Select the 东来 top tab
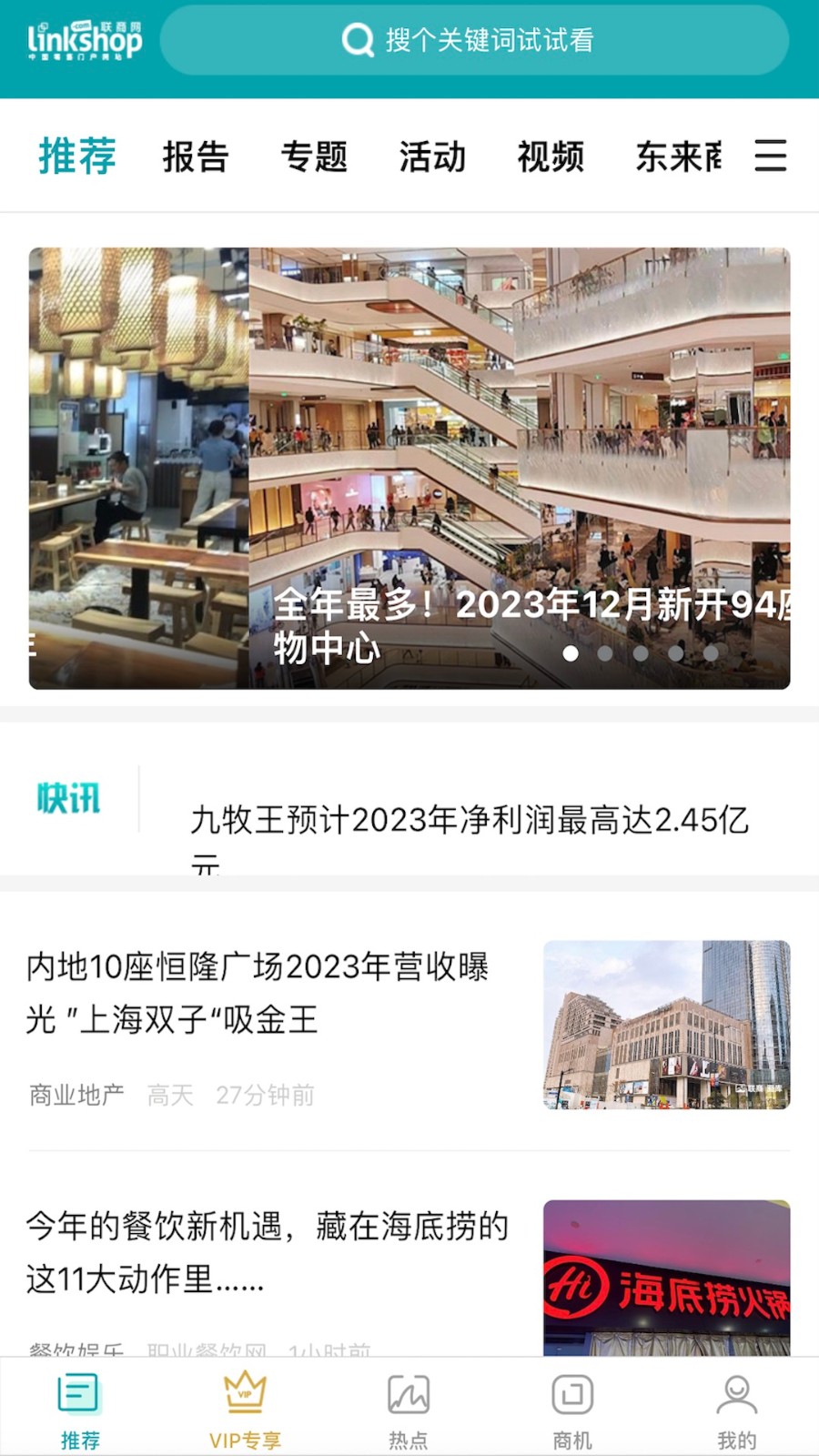 tap(679, 157)
